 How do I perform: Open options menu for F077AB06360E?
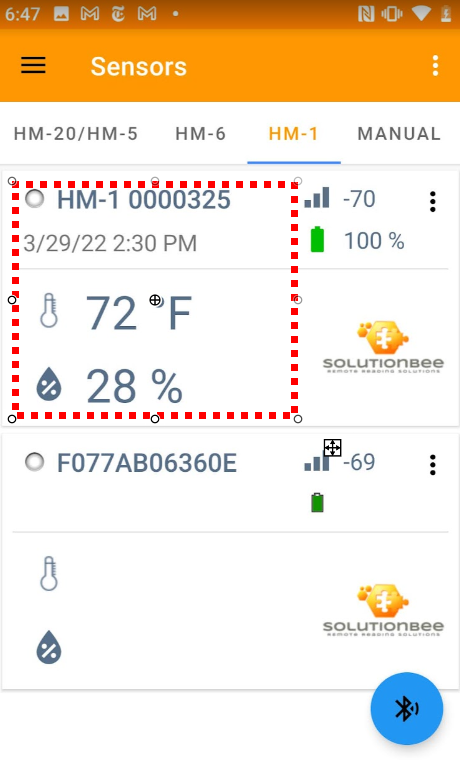point(432,465)
